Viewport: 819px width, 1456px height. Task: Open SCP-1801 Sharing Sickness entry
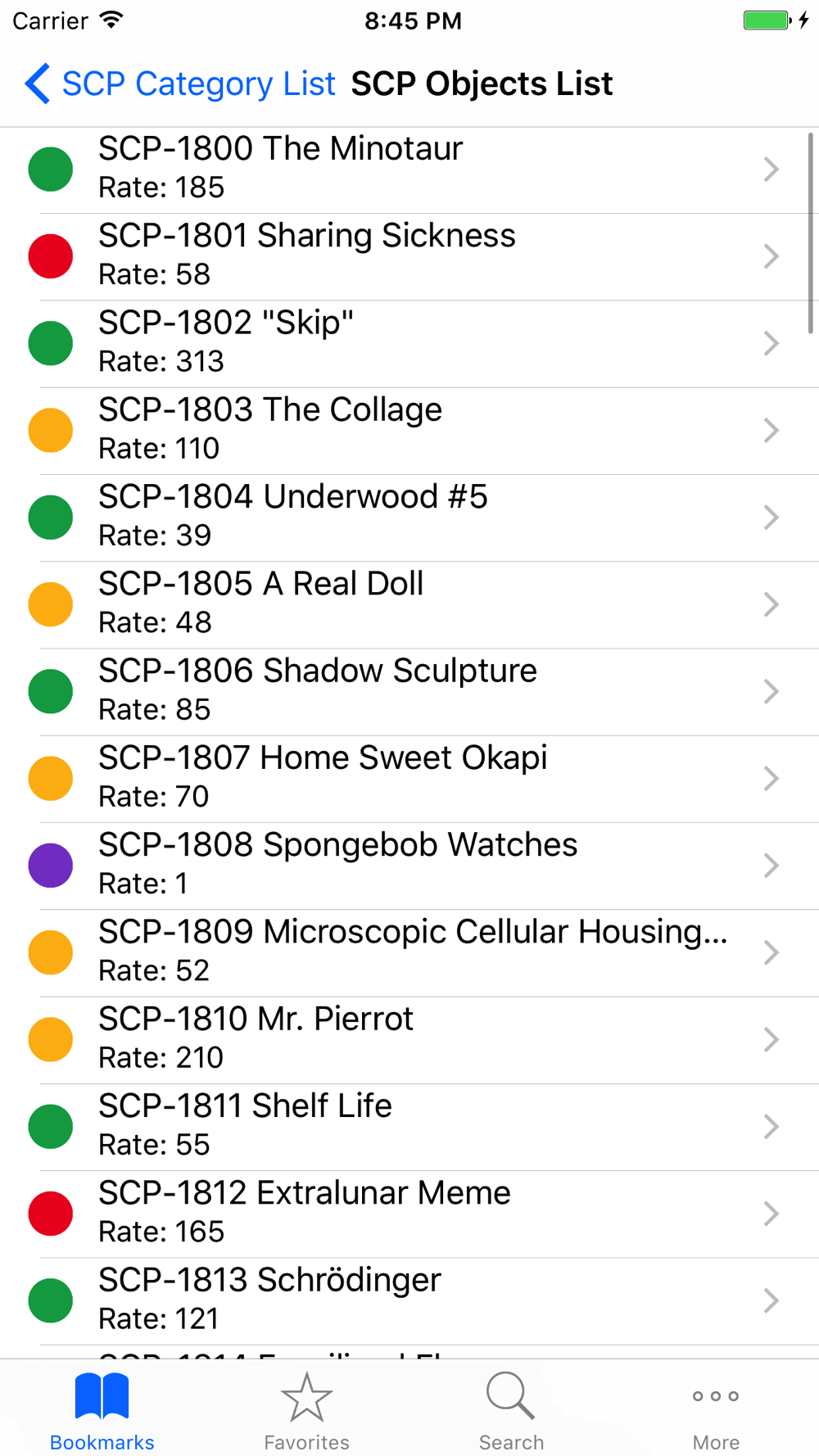409,257
